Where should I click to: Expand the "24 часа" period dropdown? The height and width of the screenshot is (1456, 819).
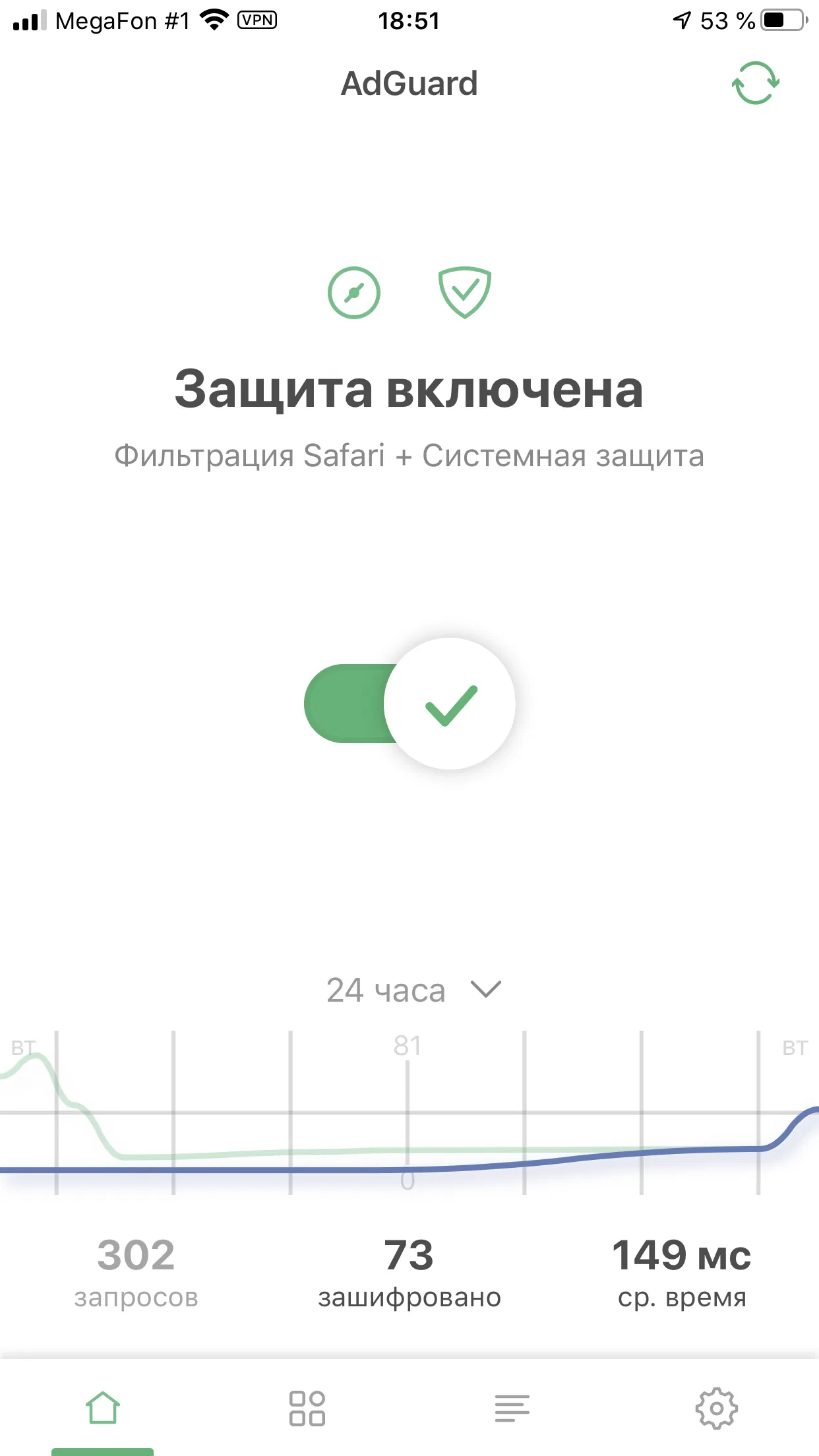[x=413, y=990]
